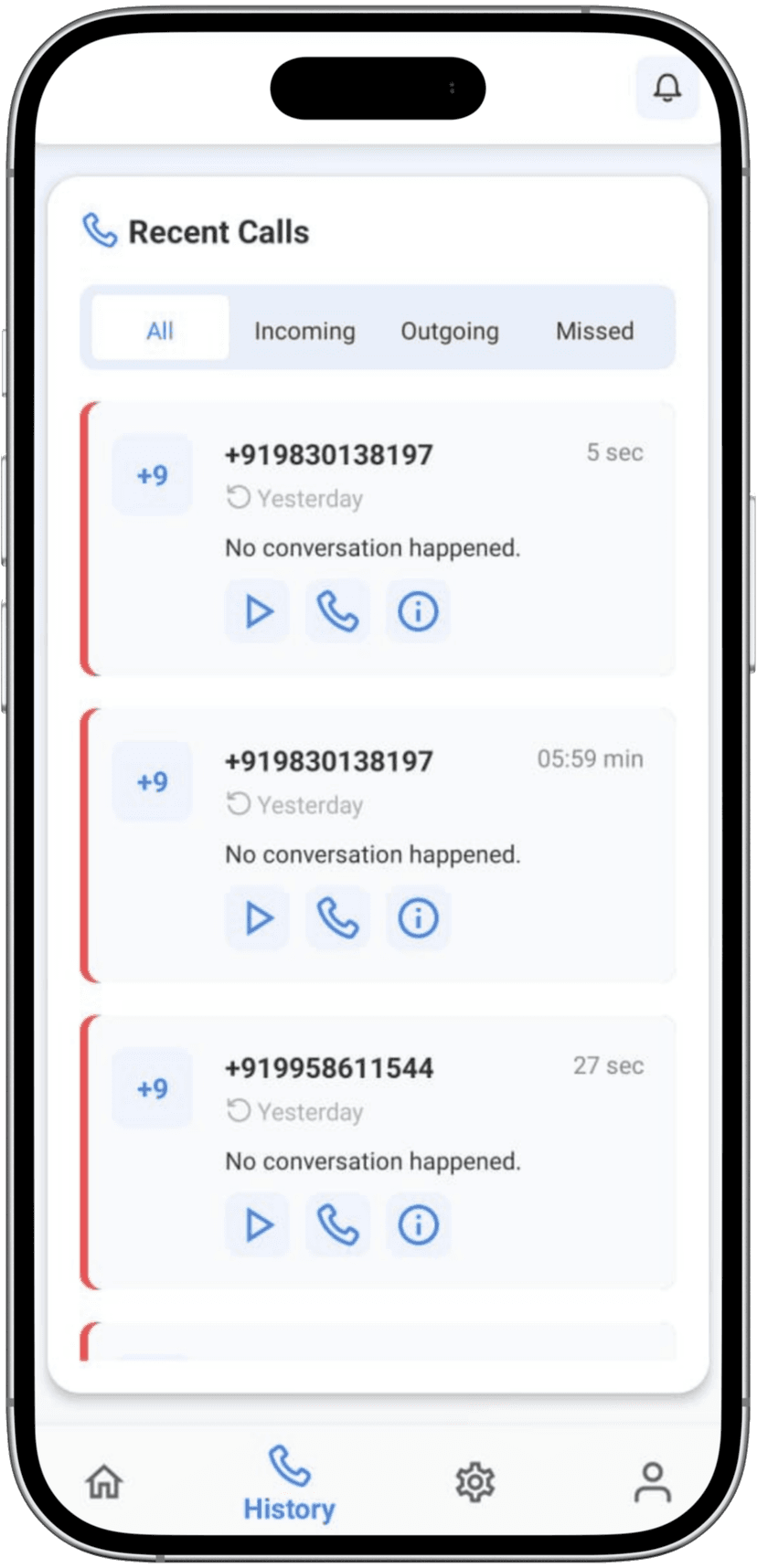The height and width of the screenshot is (1568, 757).
Task: View info for the 5 sec call
Action: tap(418, 611)
